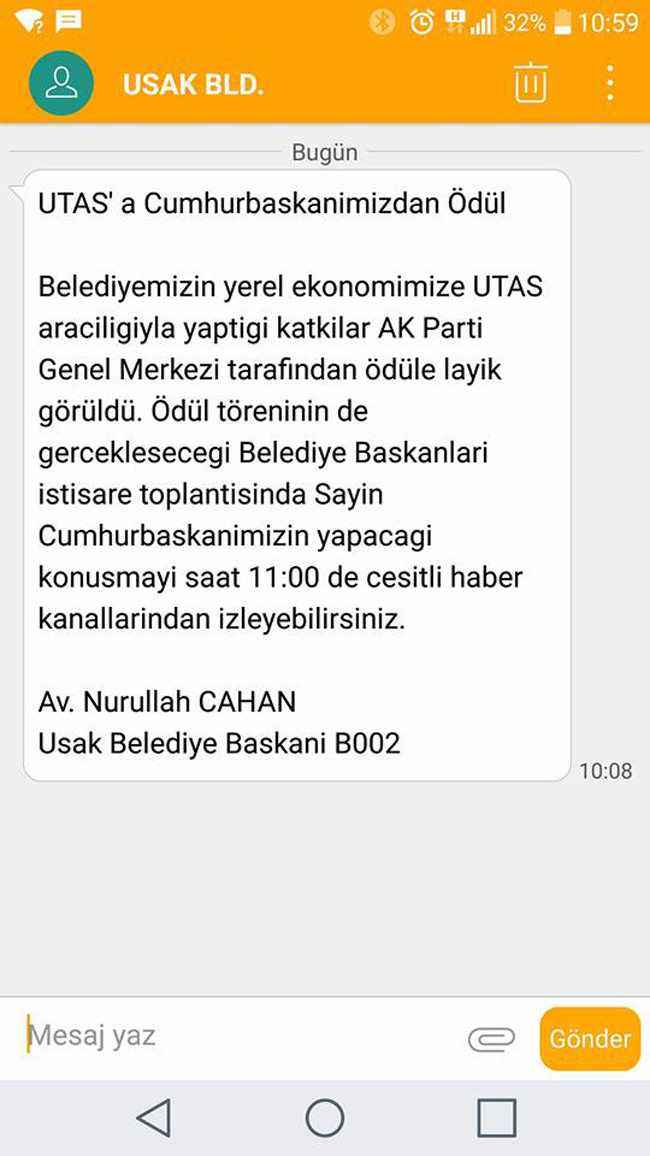Delete the conversation with the trash icon
This screenshot has height=1156, width=650.
coord(531,83)
